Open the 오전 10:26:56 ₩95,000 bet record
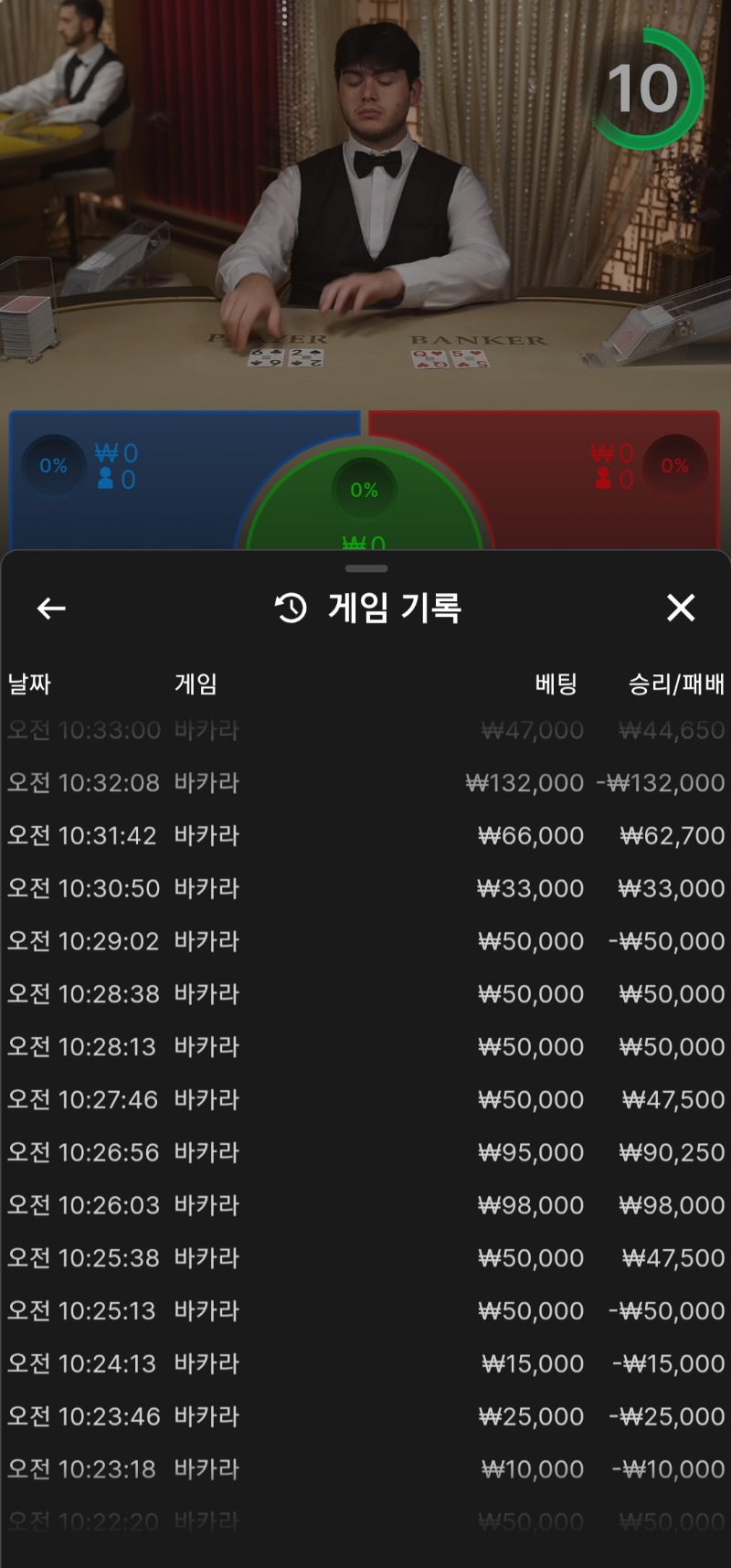 pyautogui.click(x=365, y=1153)
